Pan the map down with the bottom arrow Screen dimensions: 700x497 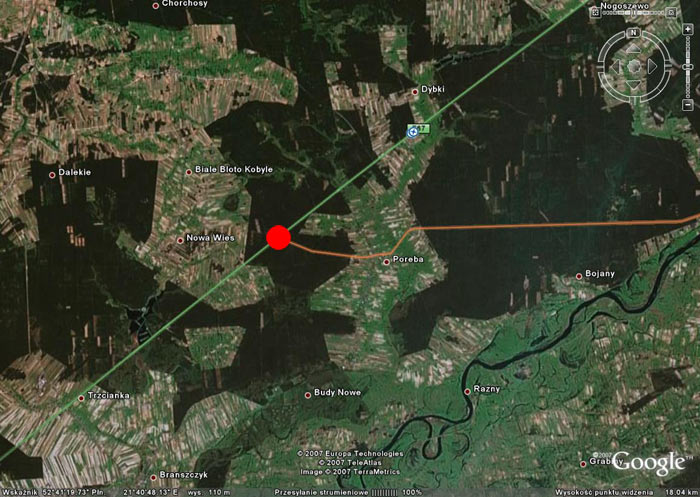pyautogui.click(x=633, y=84)
